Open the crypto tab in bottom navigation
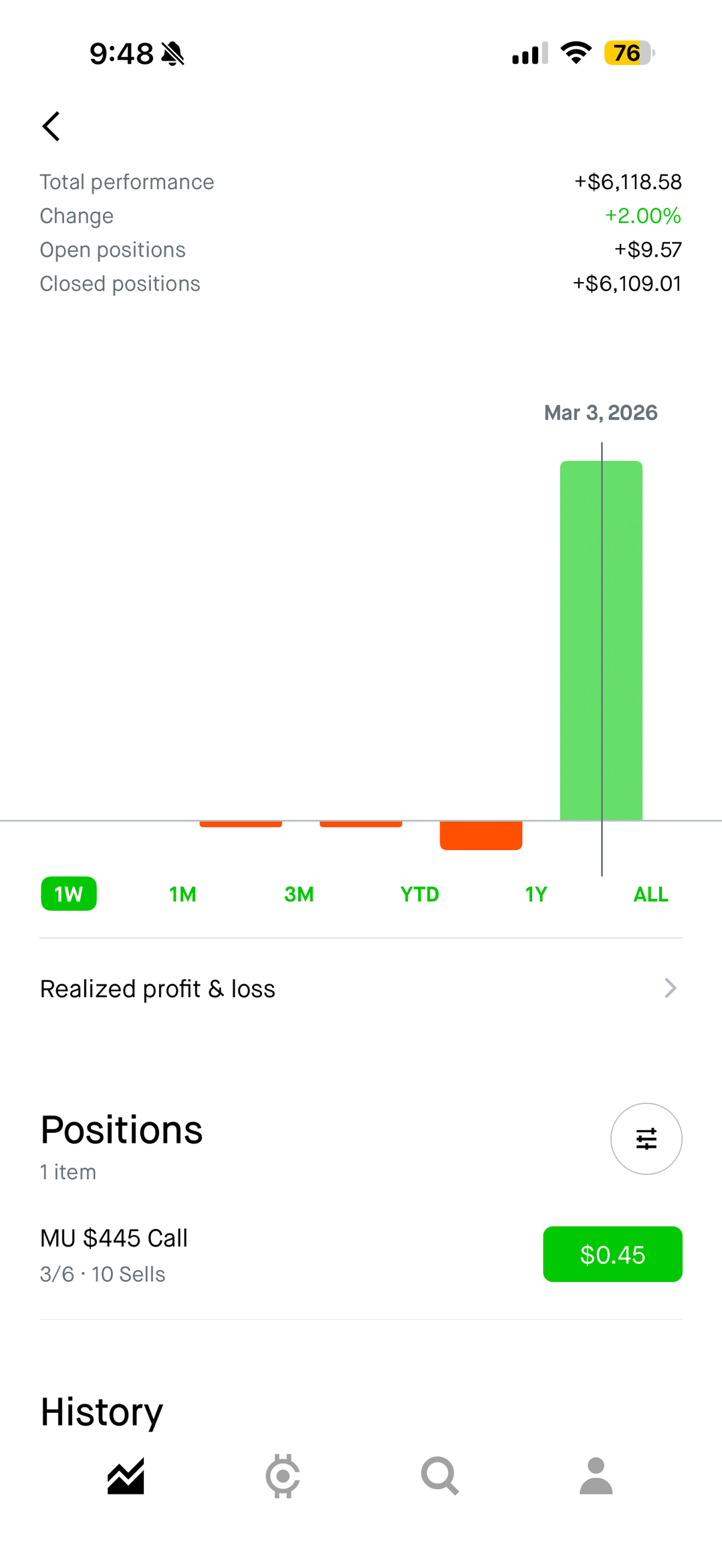This screenshot has width=722, height=1568. (283, 1476)
